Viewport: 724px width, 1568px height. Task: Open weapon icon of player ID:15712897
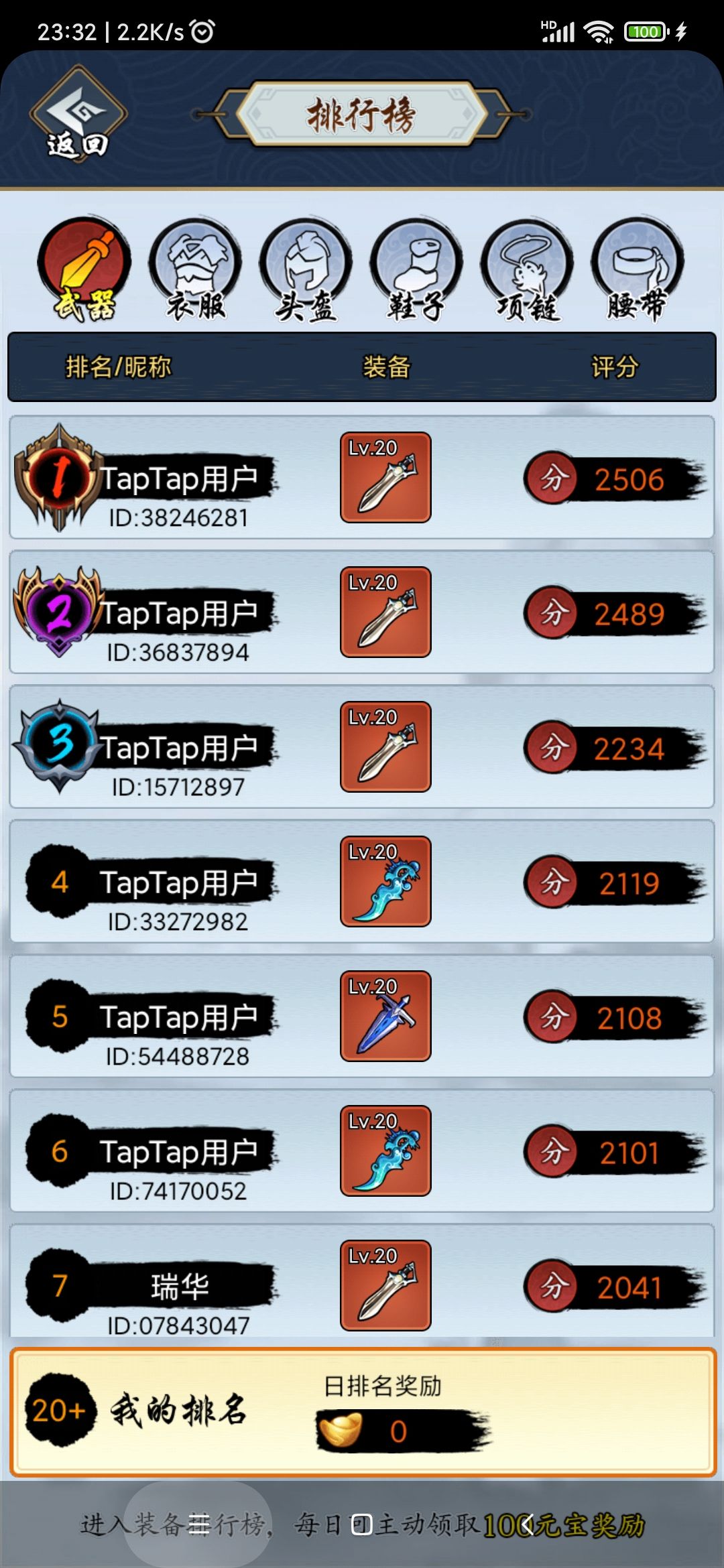coord(385,746)
